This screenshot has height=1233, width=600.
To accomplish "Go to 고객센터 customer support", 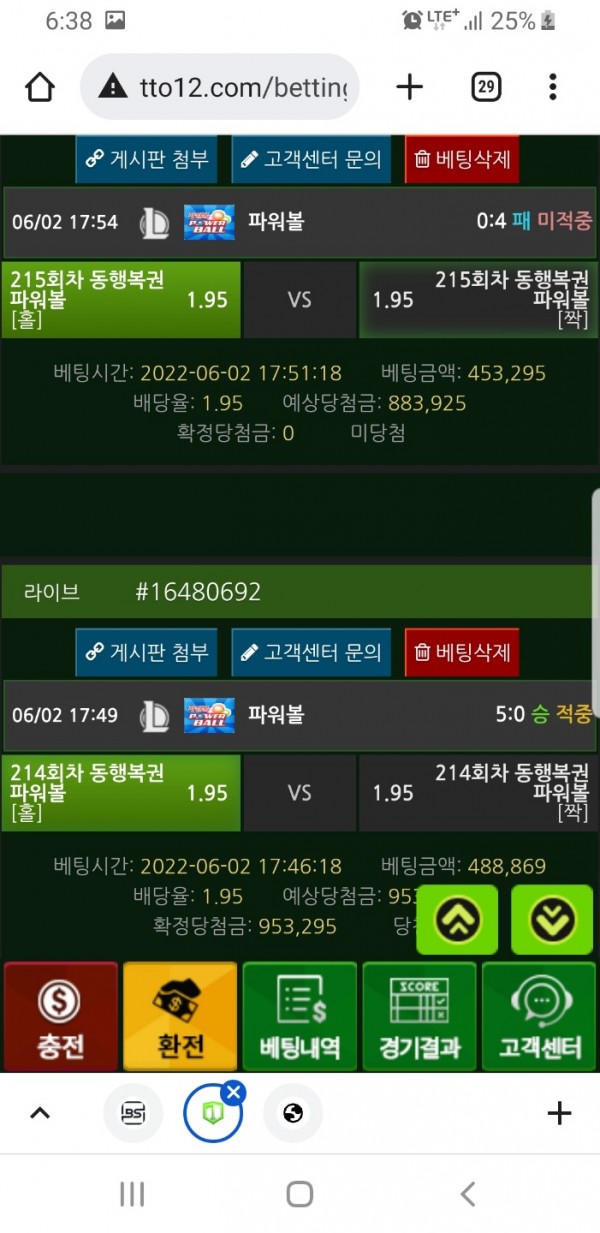I will tap(540, 1016).
